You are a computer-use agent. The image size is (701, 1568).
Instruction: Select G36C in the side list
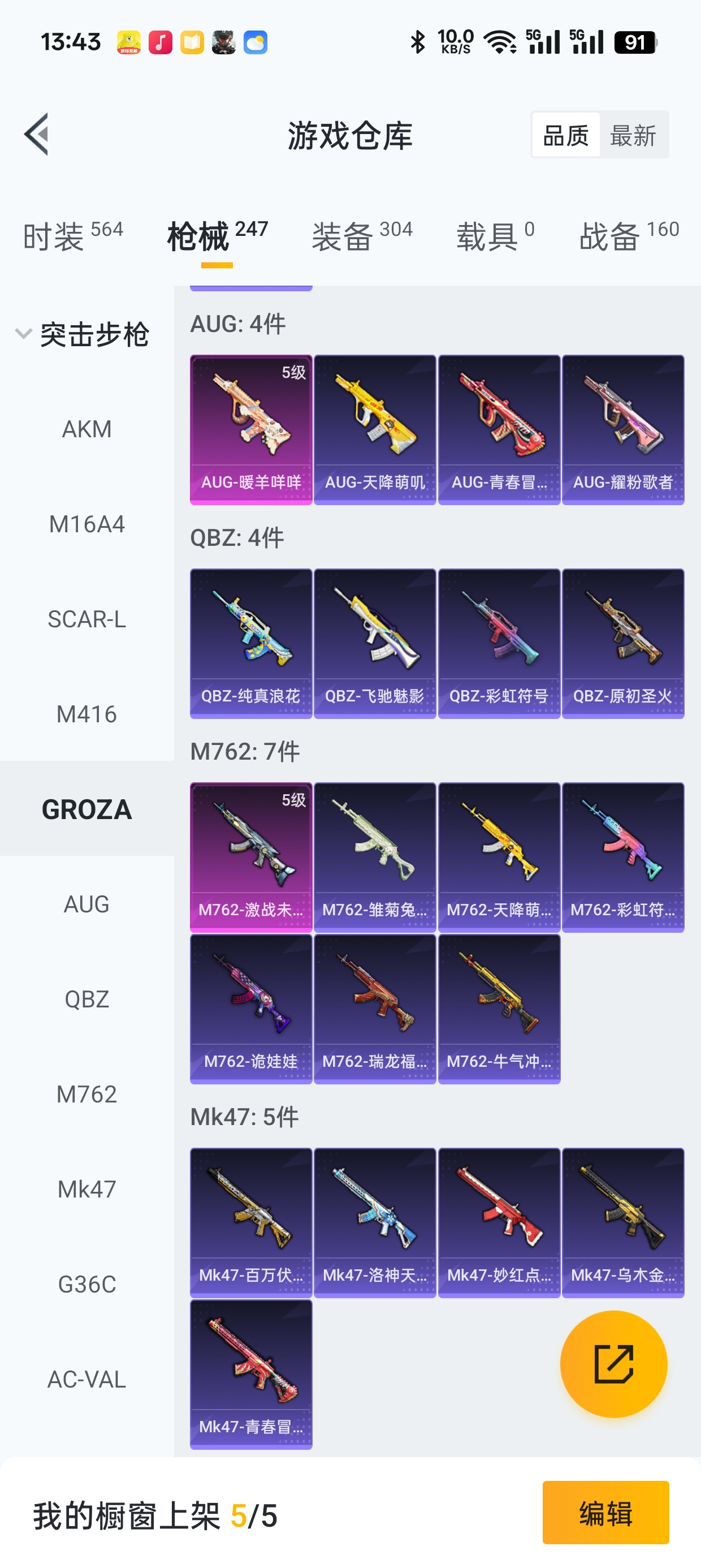(x=87, y=1285)
